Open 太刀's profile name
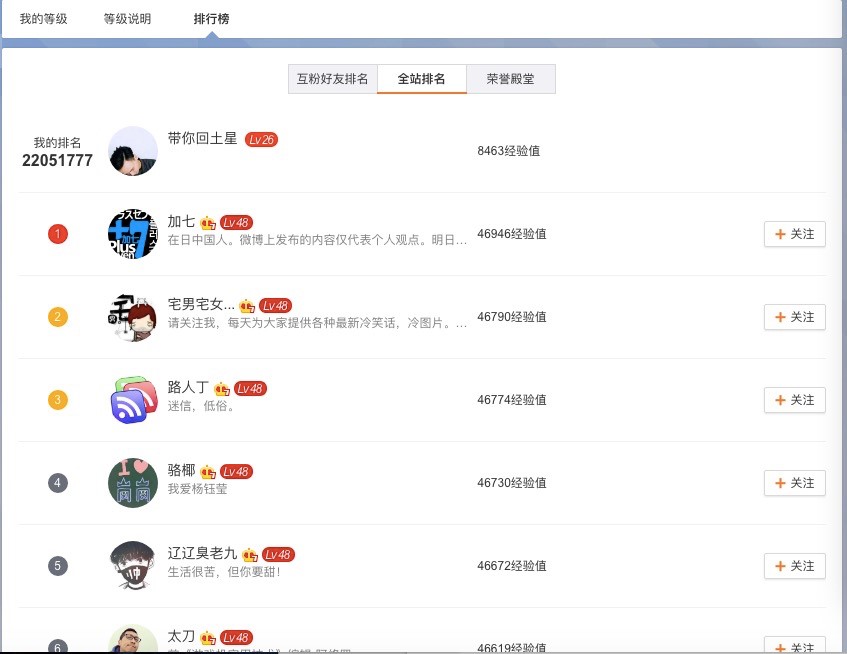 click(181, 637)
